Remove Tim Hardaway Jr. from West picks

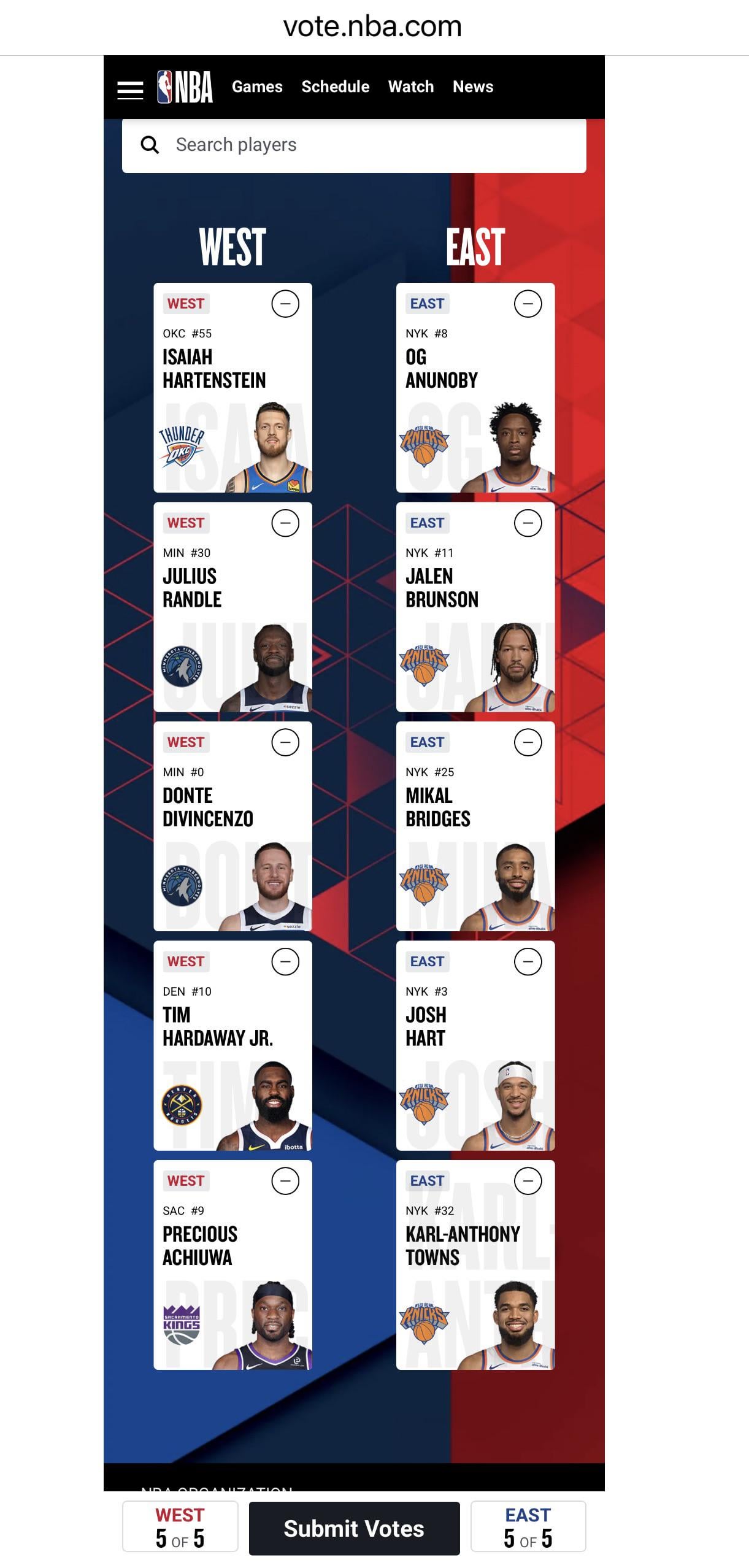285,961
